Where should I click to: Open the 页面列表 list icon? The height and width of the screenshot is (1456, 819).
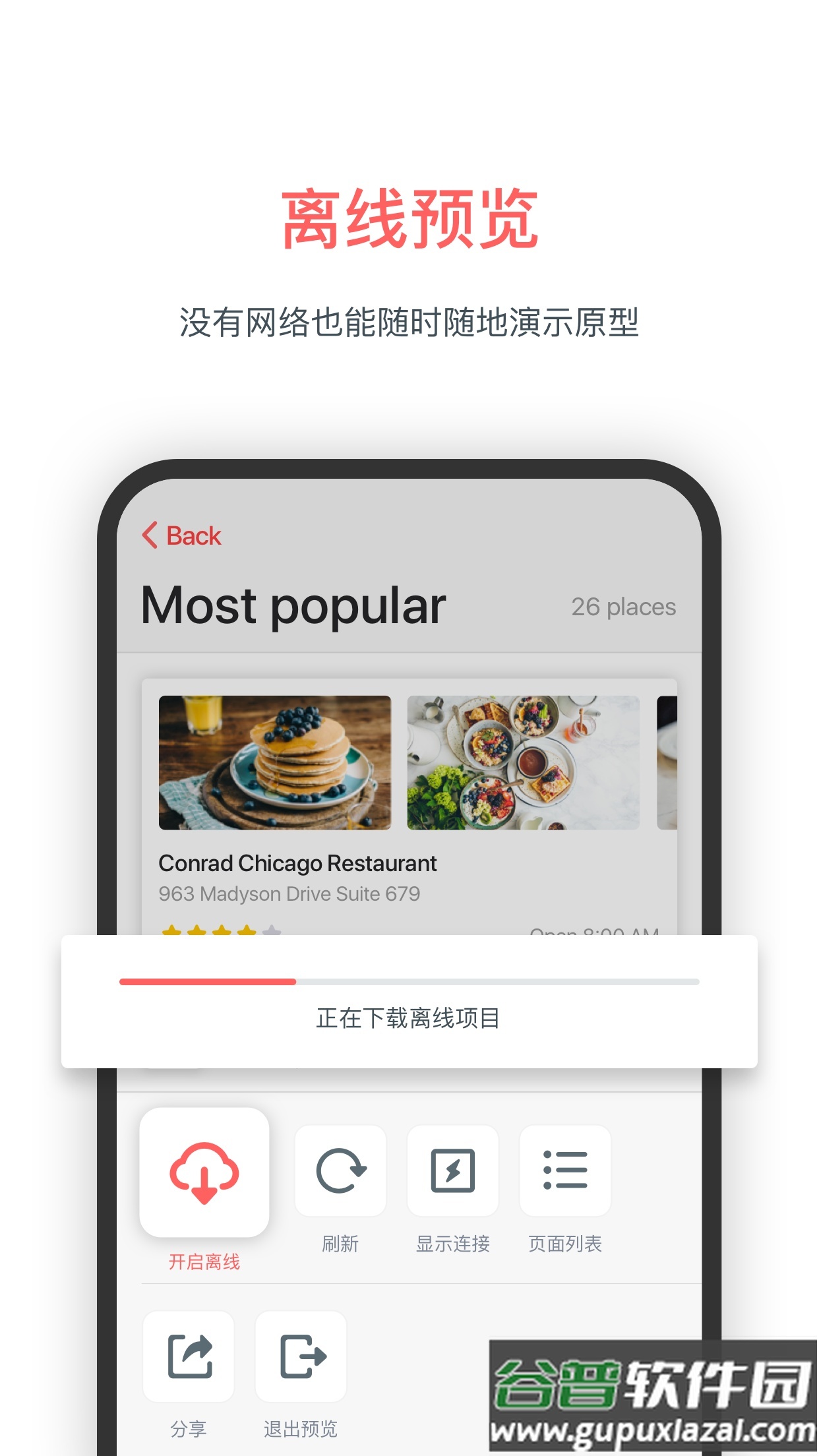point(566,1170)
